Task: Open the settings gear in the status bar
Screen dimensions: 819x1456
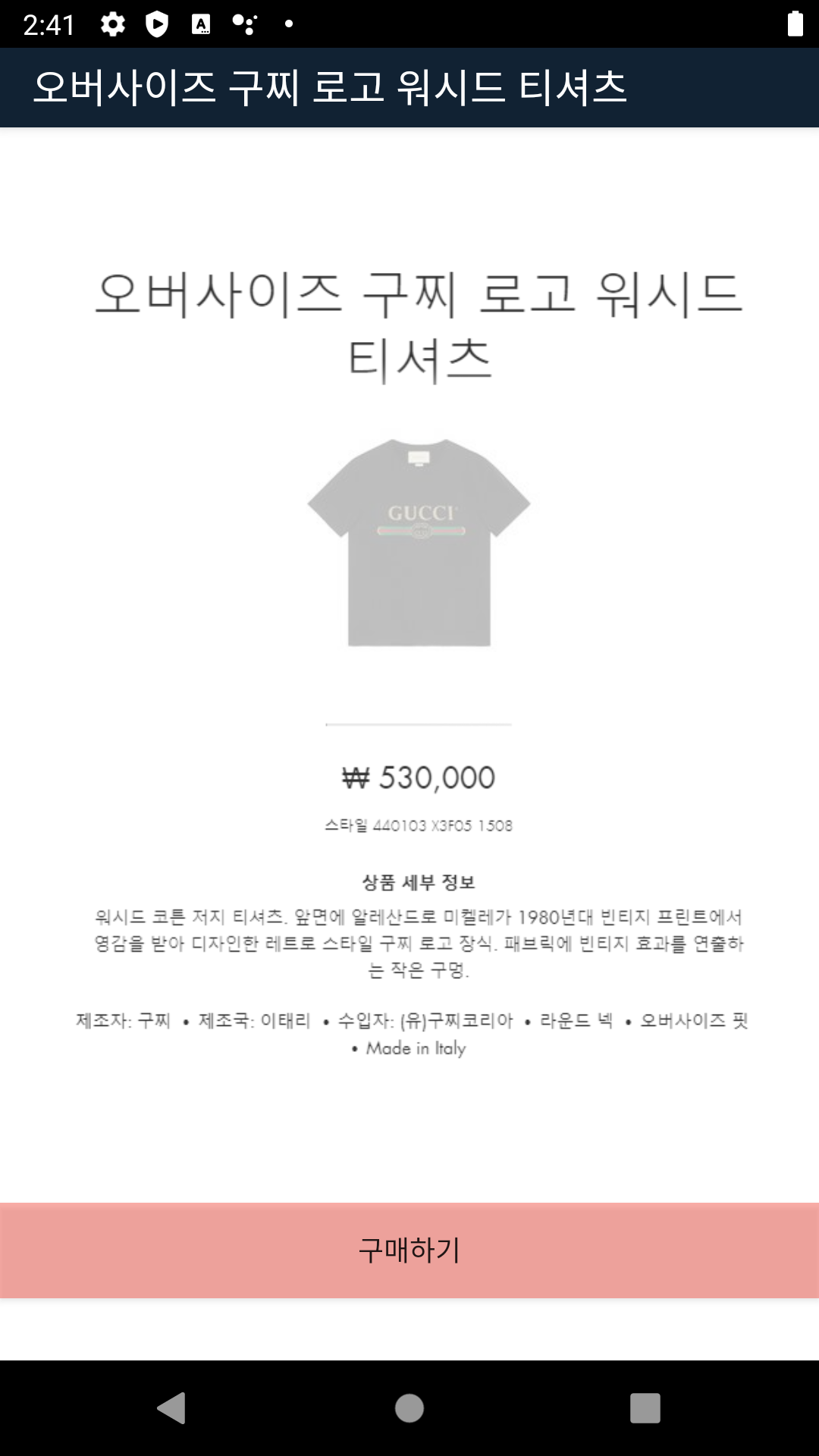Action: tap(112, 23)
